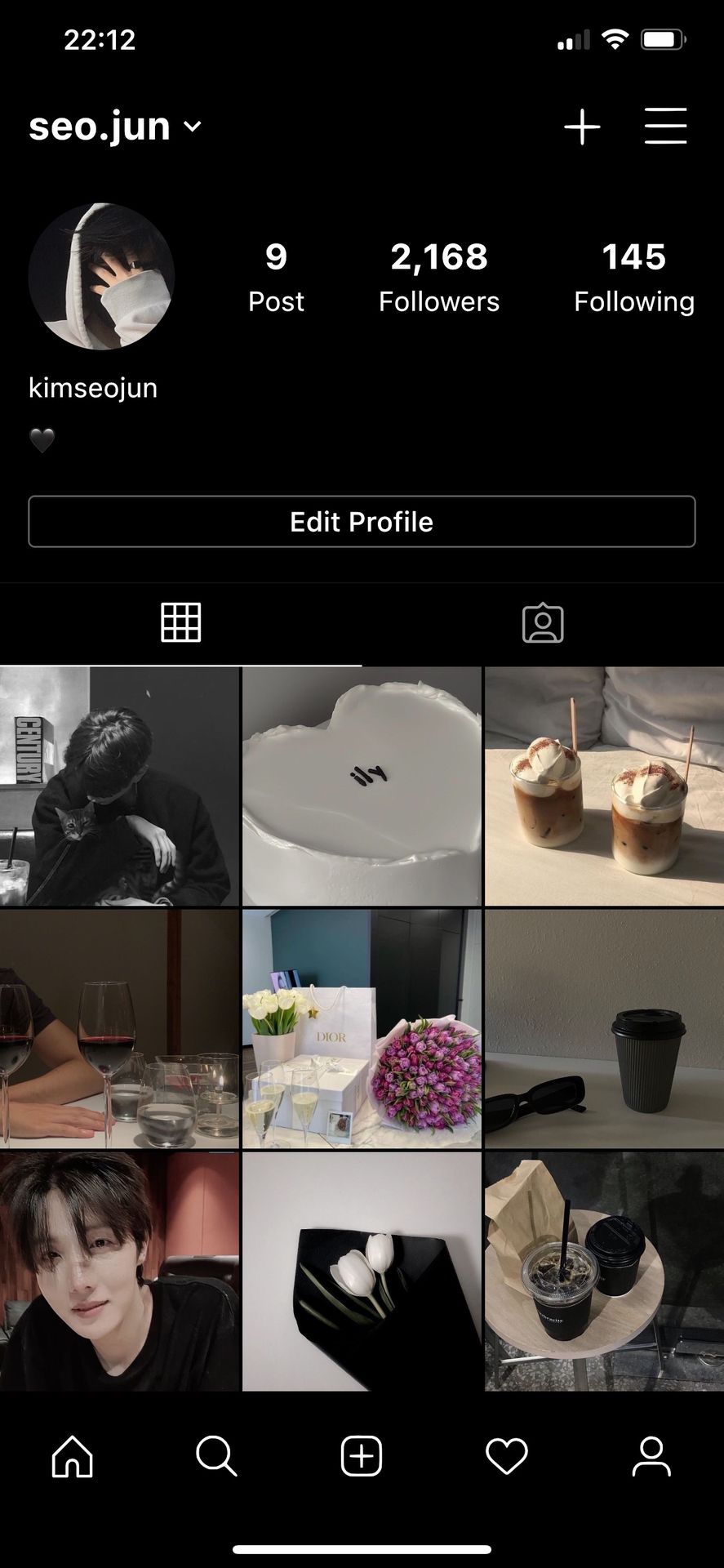Tap Edit Profile
724x1568 pixels.
pos(362,521)
